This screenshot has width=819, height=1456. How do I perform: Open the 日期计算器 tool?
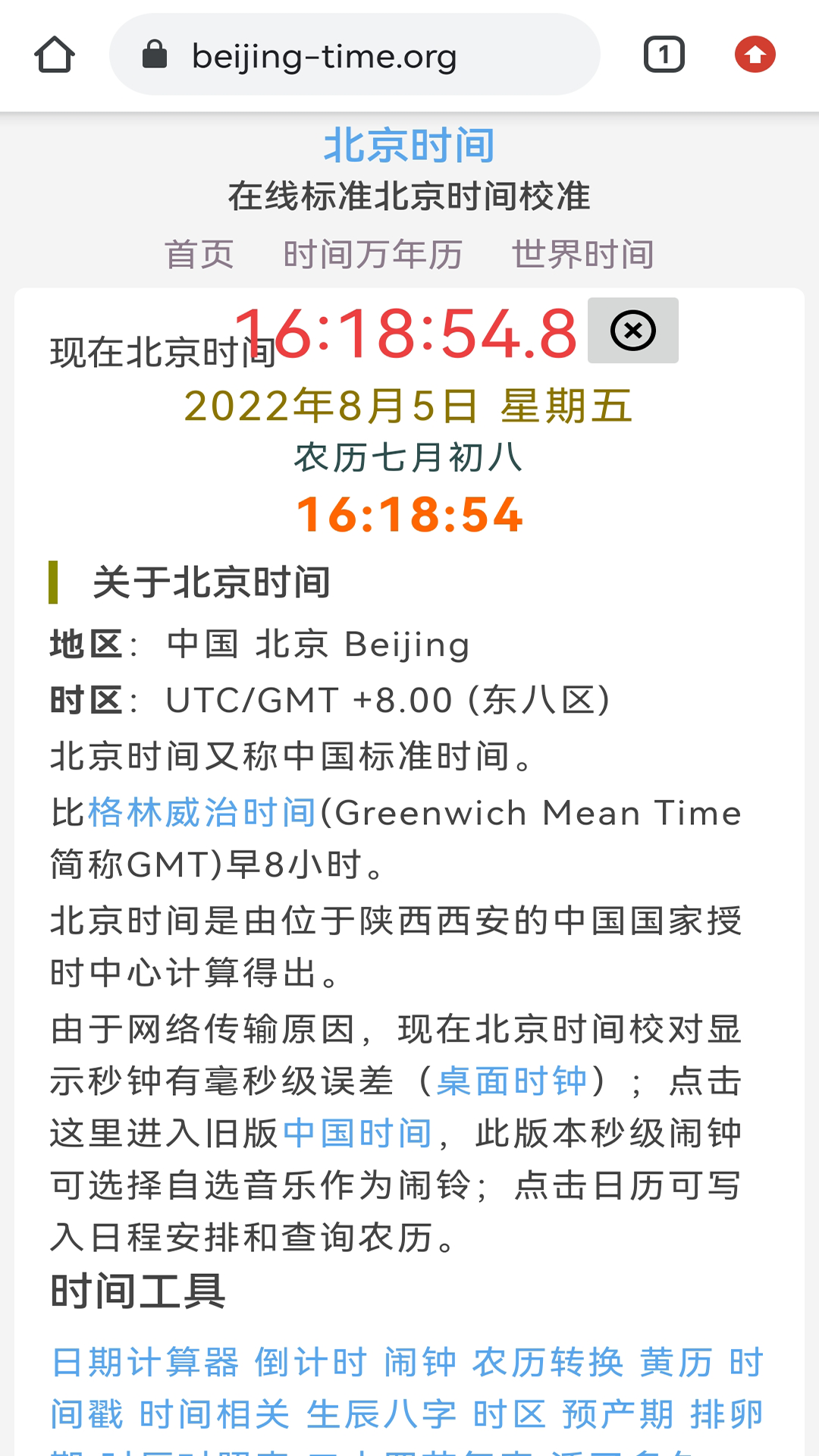[145, 1363]
